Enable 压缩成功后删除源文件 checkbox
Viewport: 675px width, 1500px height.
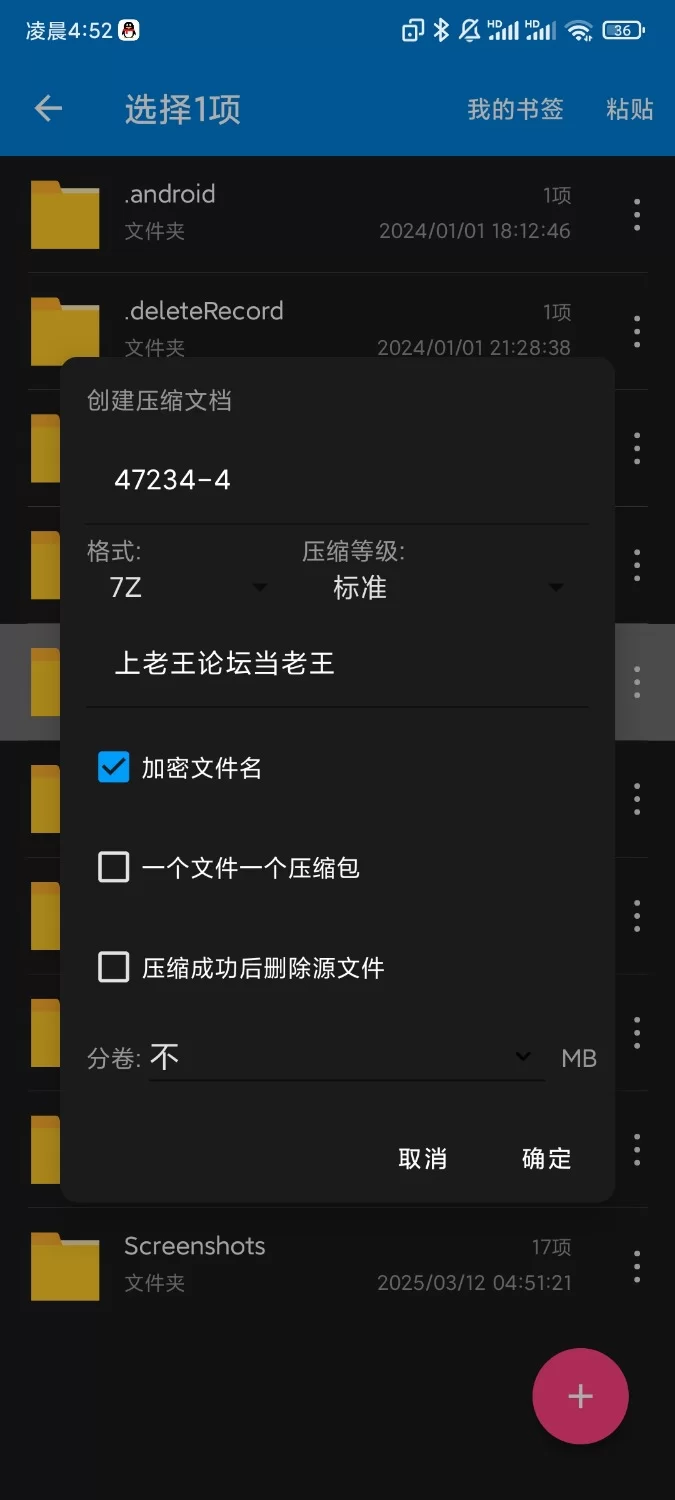pyautogui.click(x=114, y=967)
